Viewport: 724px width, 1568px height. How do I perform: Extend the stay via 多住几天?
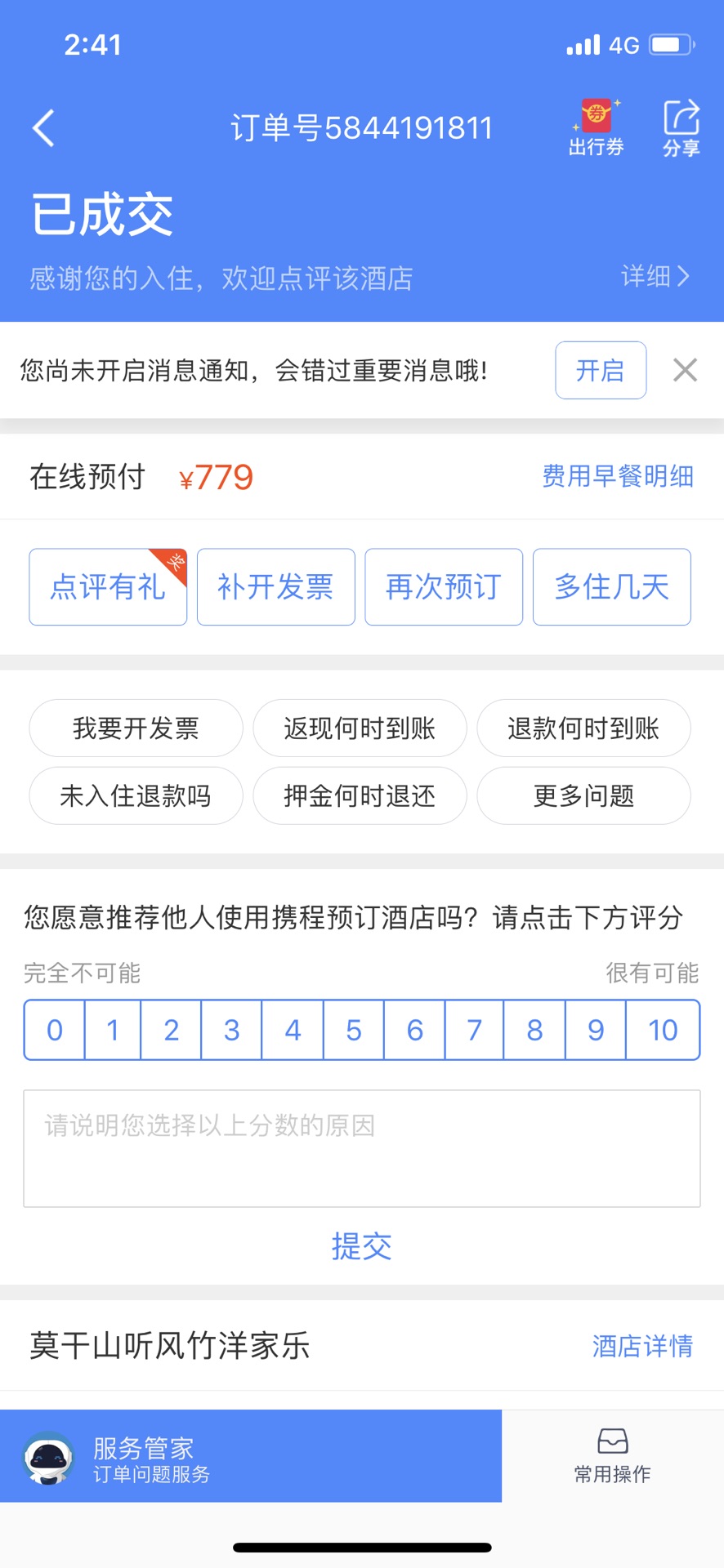(612, 587)
